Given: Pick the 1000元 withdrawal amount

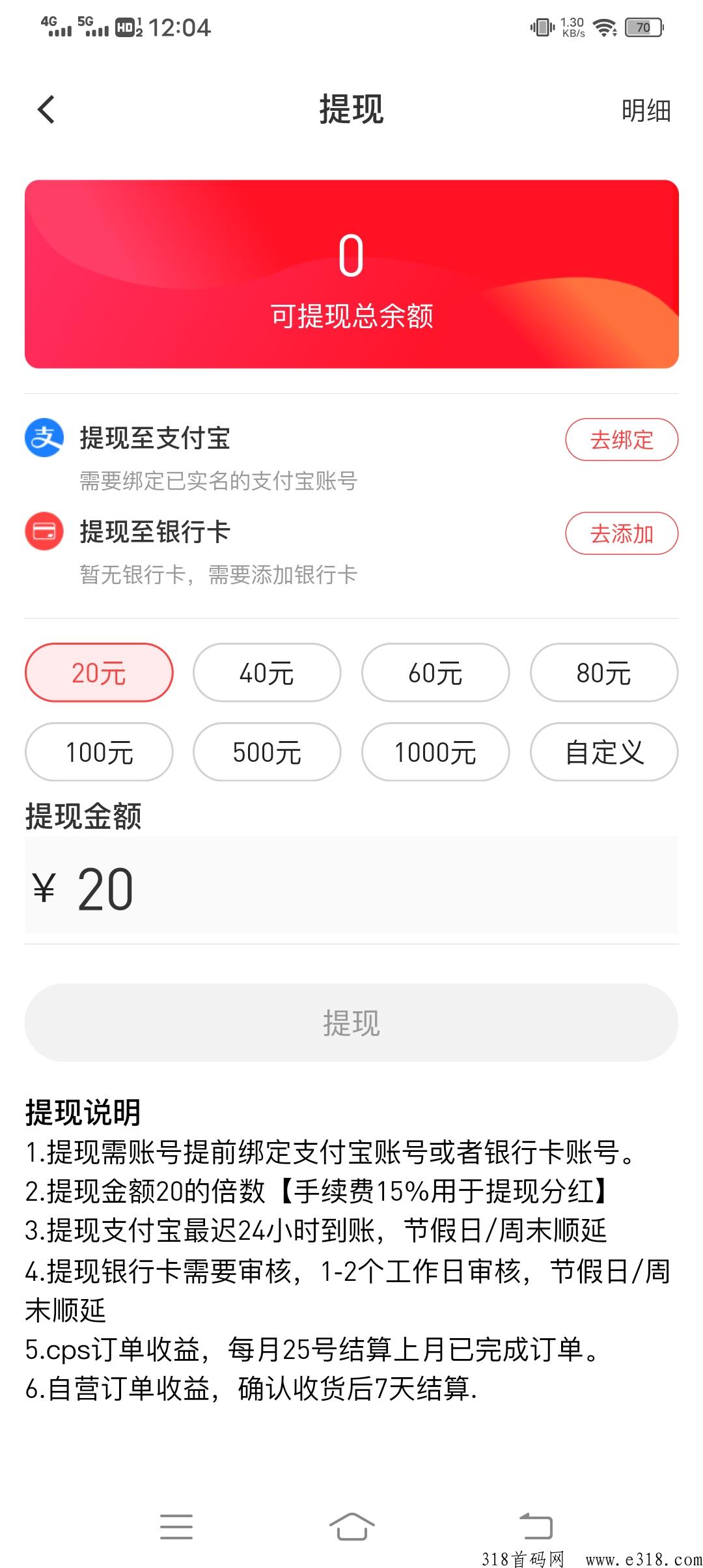Looking at the screenshot, I should click(435, 752).
